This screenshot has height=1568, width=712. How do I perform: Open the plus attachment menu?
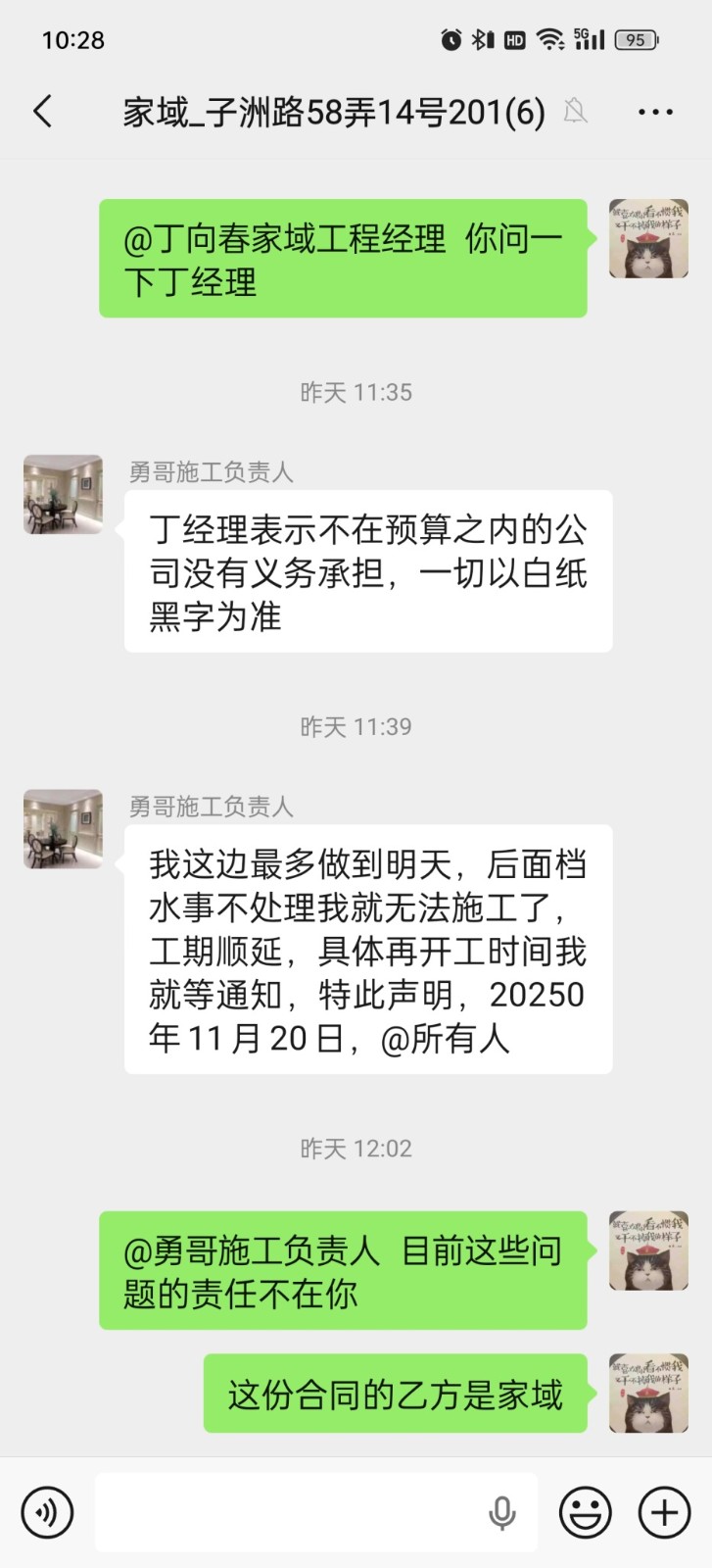pyautogui.click(x=664, y=1512)
